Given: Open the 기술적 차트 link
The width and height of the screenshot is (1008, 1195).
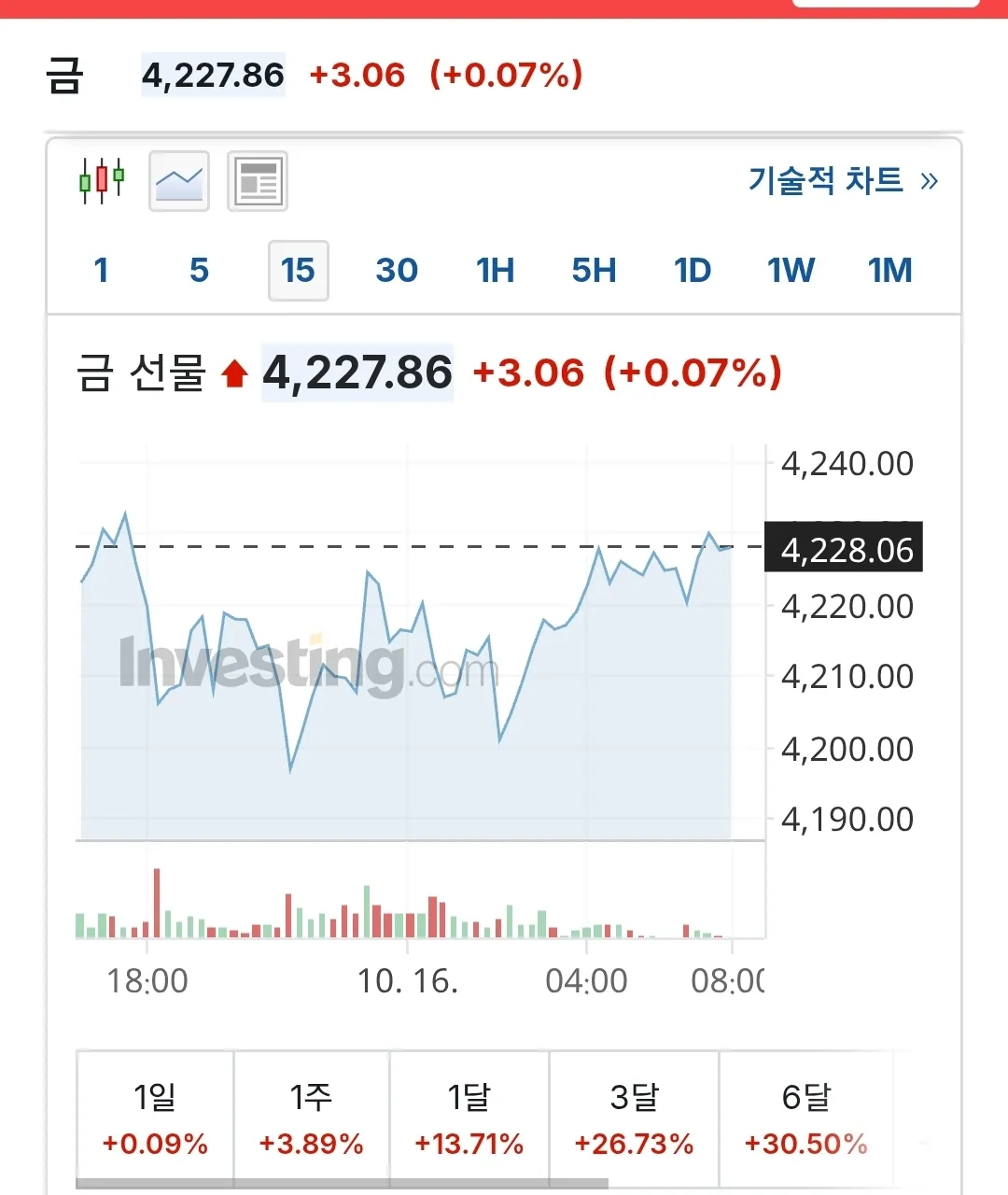Looking at the screenshot, I should point(842,180).
